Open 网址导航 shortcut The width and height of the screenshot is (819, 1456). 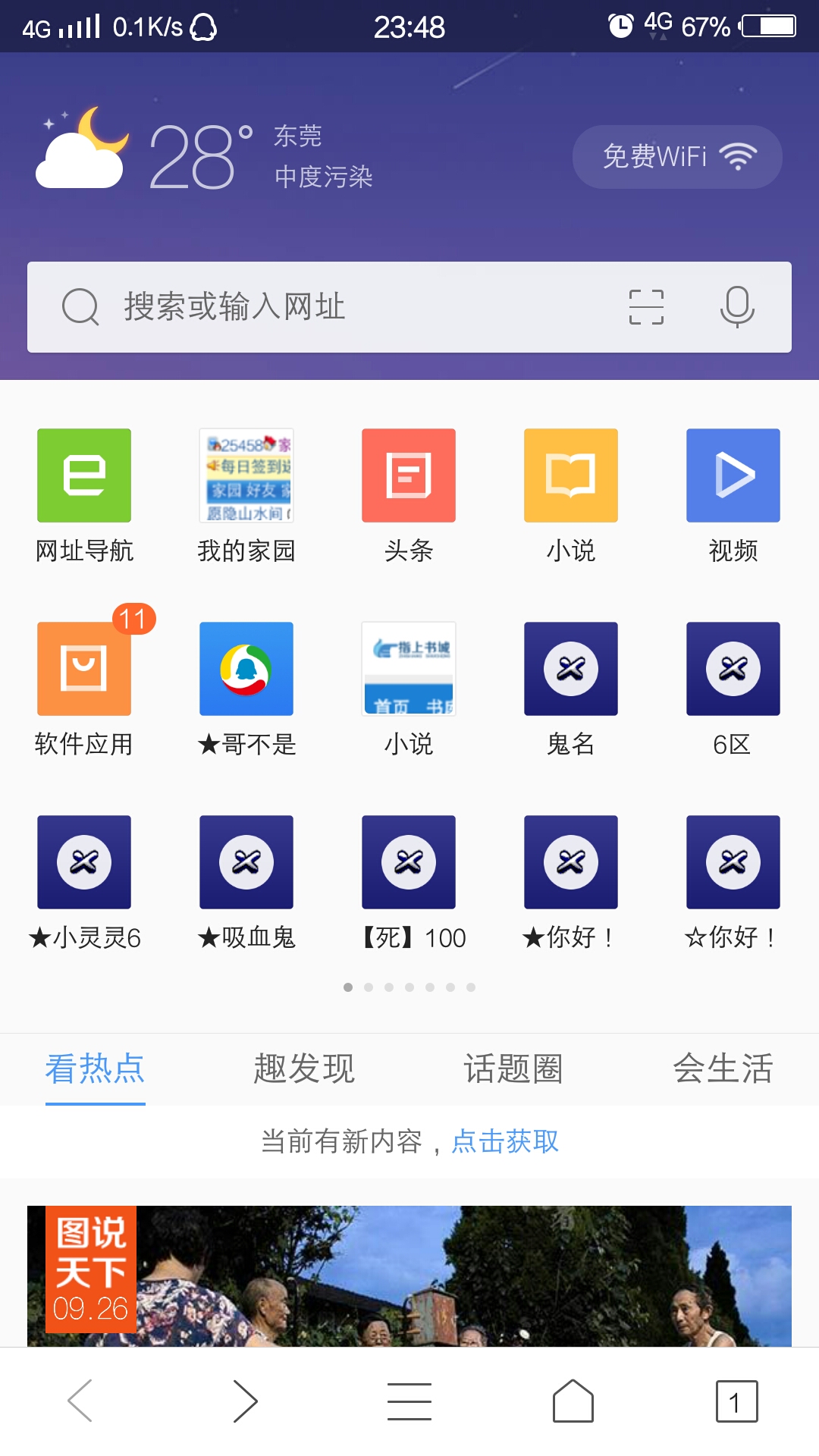coord(84,475)
